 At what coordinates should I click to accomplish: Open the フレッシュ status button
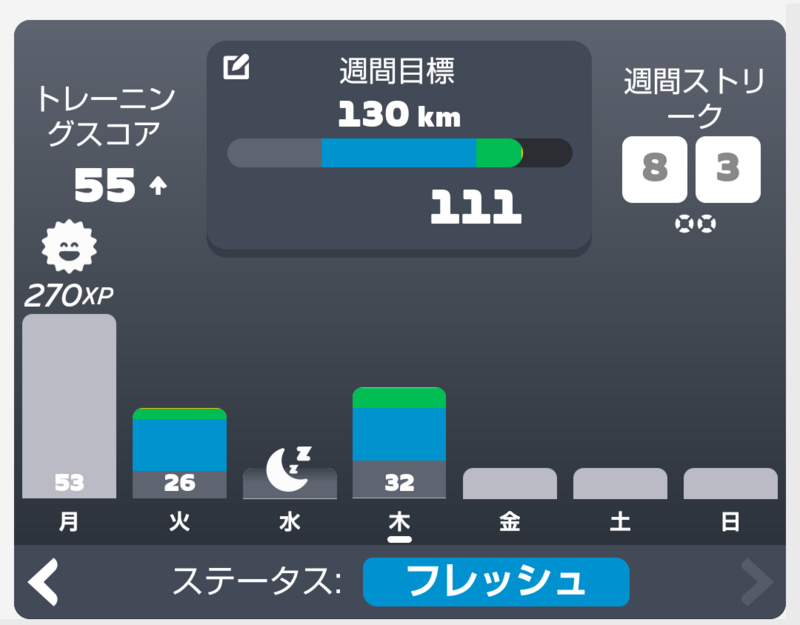tap(496, 582)
